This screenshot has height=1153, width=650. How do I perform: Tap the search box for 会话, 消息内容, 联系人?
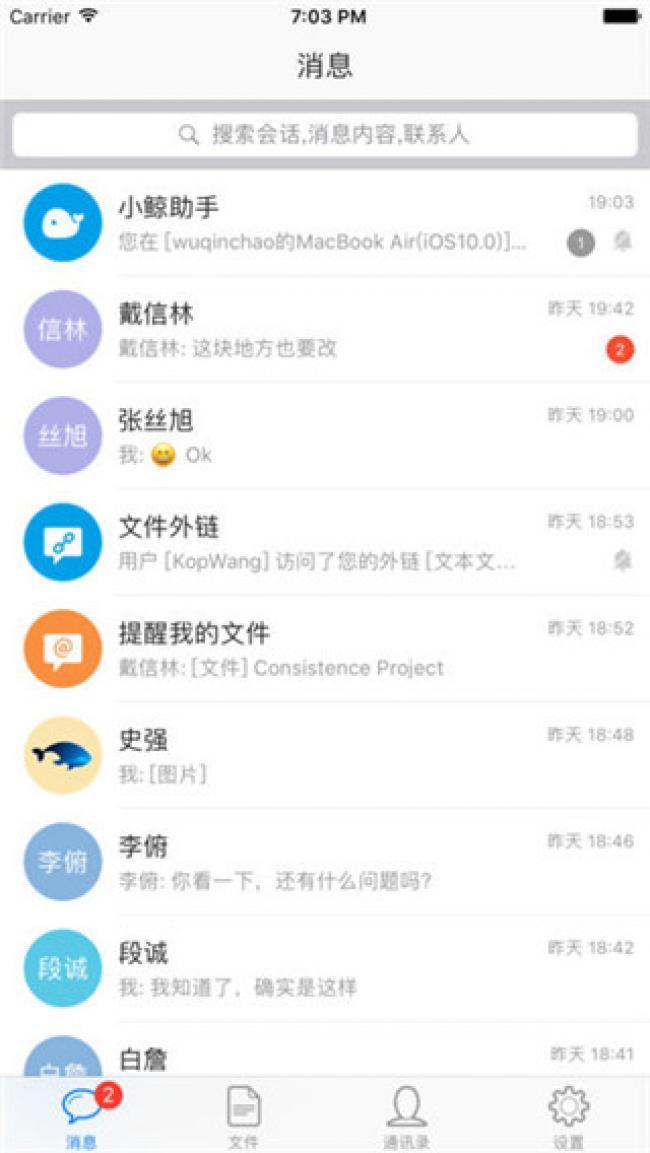pyautogui.click(x=325, y=134)
